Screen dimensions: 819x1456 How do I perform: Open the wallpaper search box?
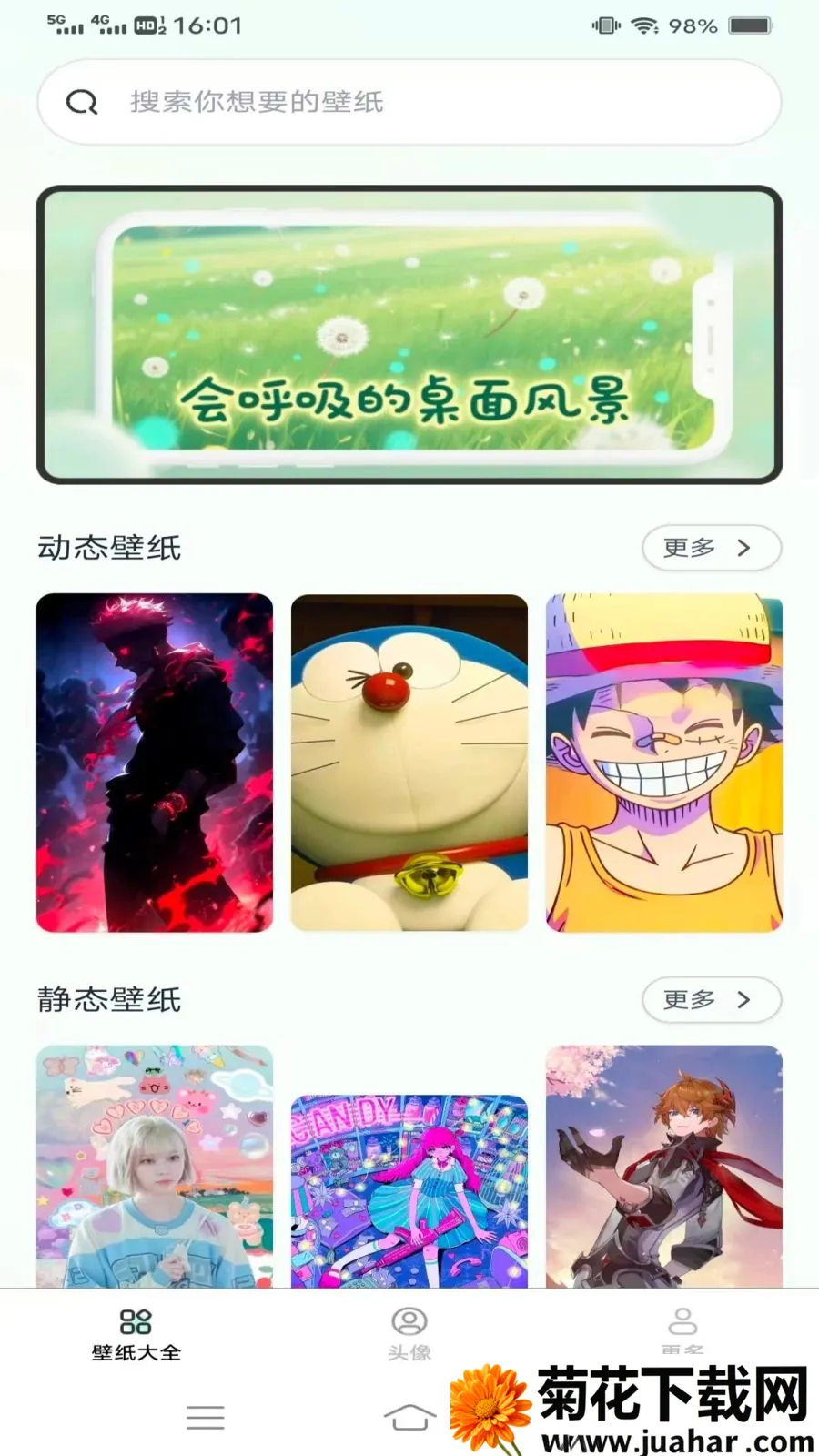coord(409,102)
